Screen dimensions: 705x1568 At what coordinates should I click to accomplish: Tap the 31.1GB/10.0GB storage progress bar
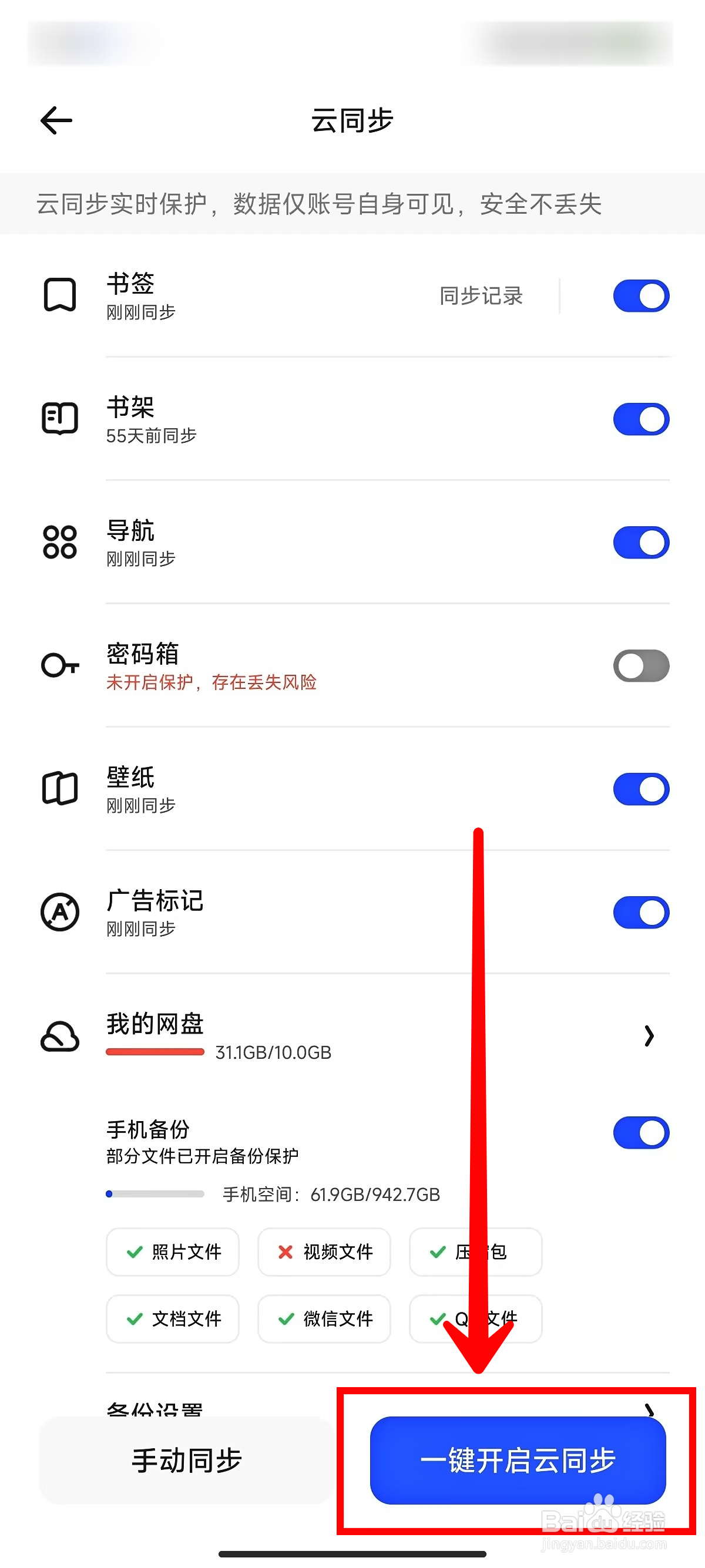coord(154,1051)
